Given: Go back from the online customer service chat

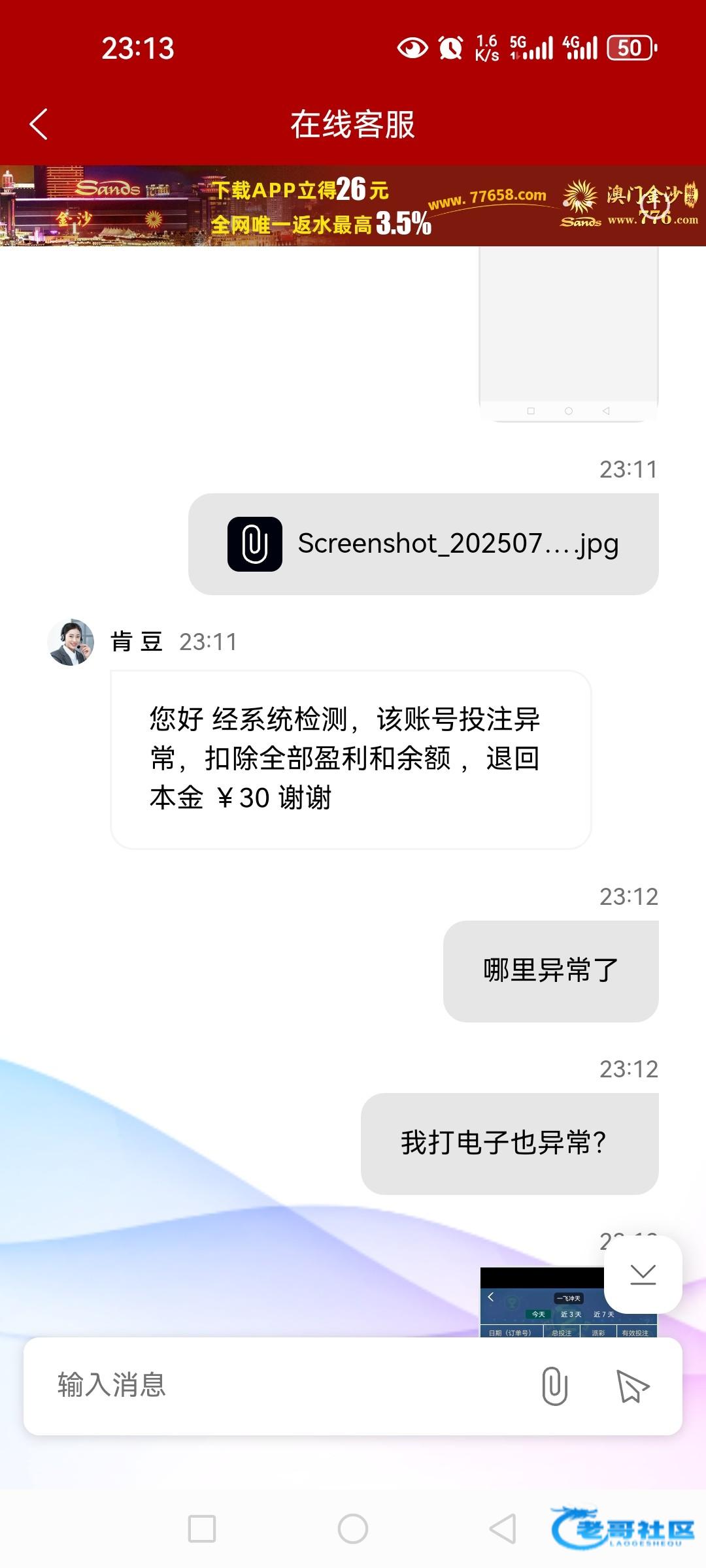Looking at the screenshot, I should (39, 124).
